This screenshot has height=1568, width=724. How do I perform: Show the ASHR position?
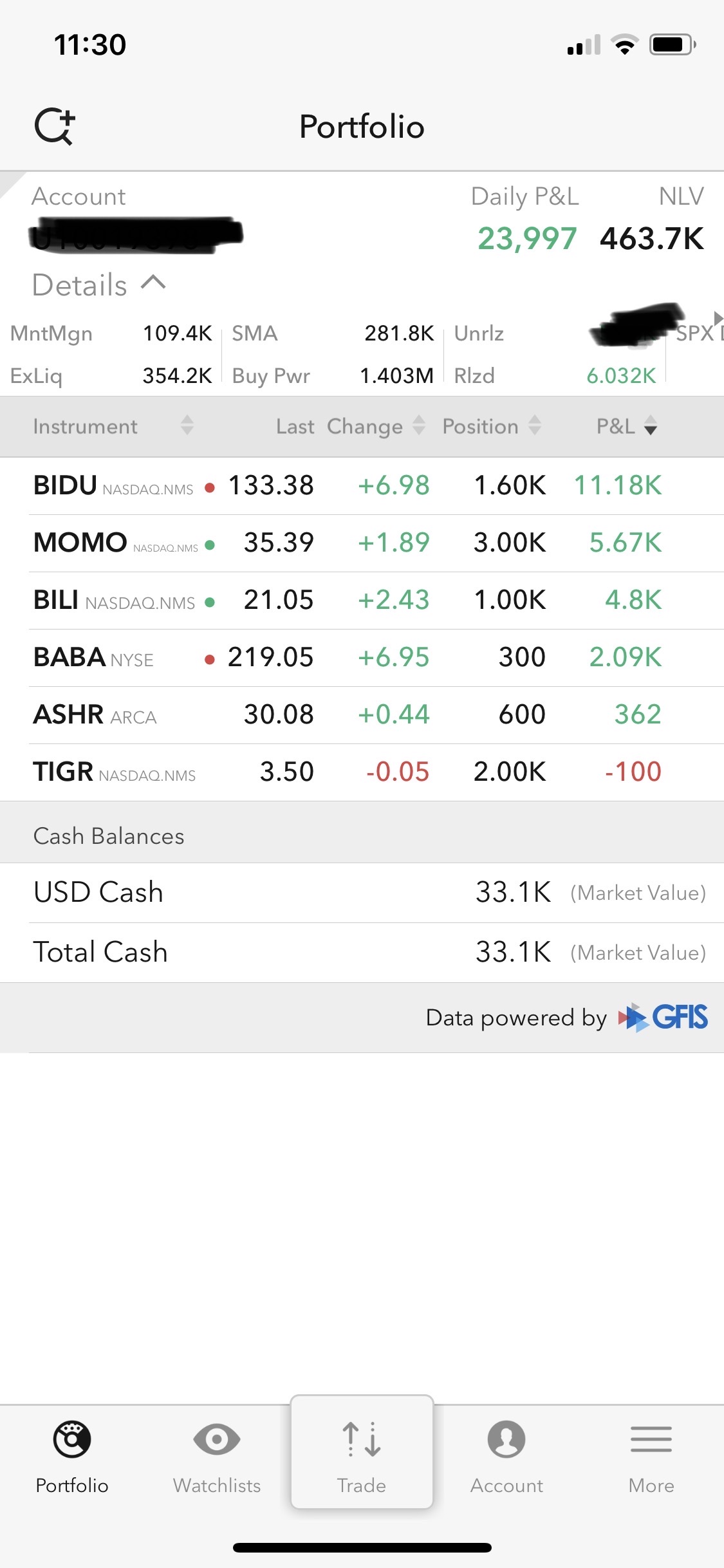coord(362,714)
